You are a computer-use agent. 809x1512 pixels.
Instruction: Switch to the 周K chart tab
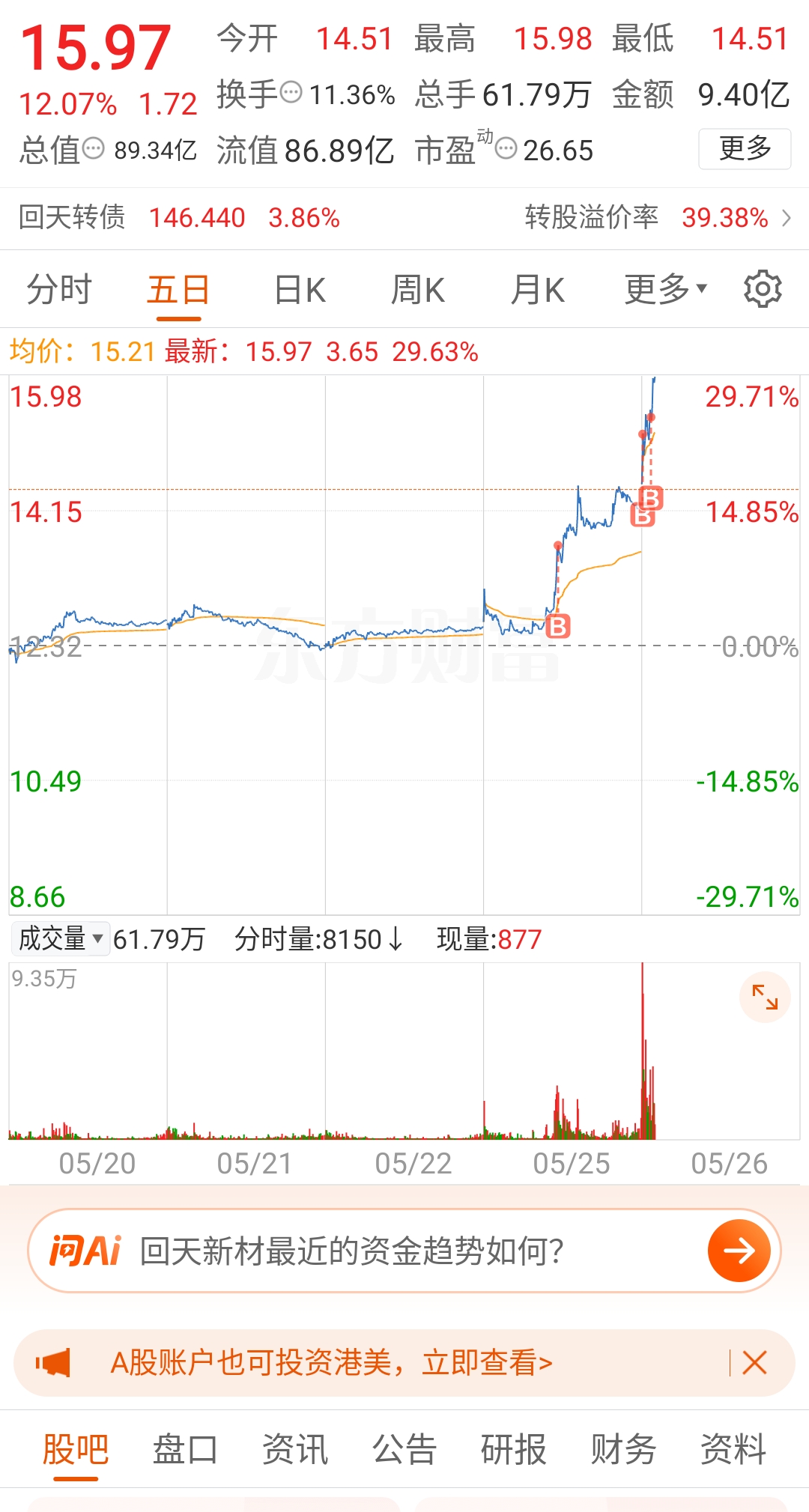tap(418, 290)
